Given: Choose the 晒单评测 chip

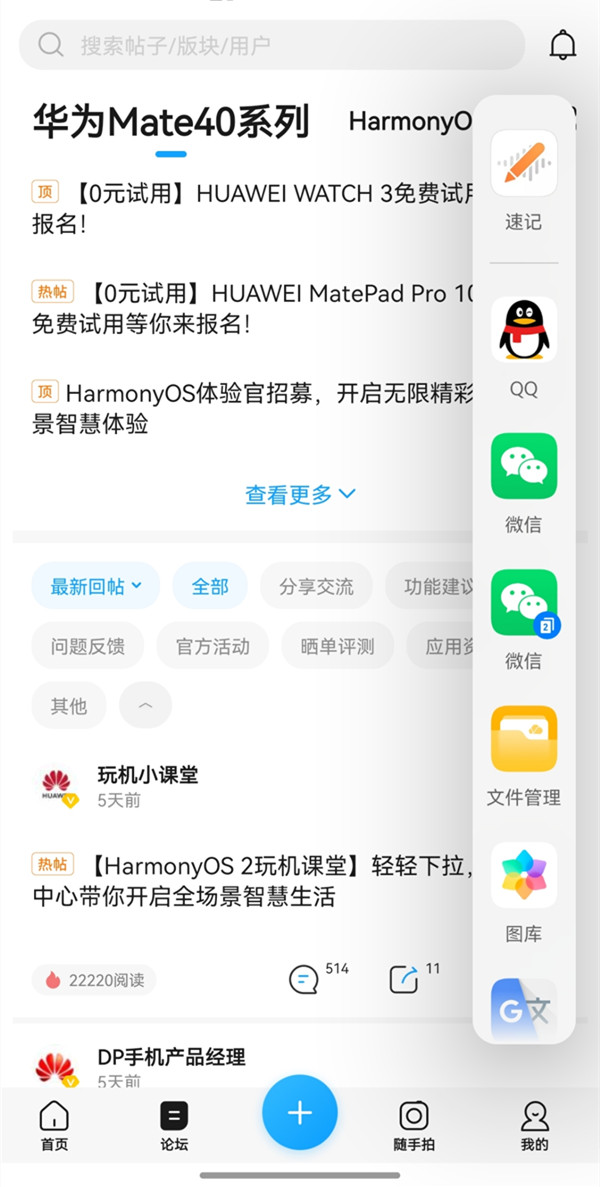Looking at the screenshot, I should [337, 646].
